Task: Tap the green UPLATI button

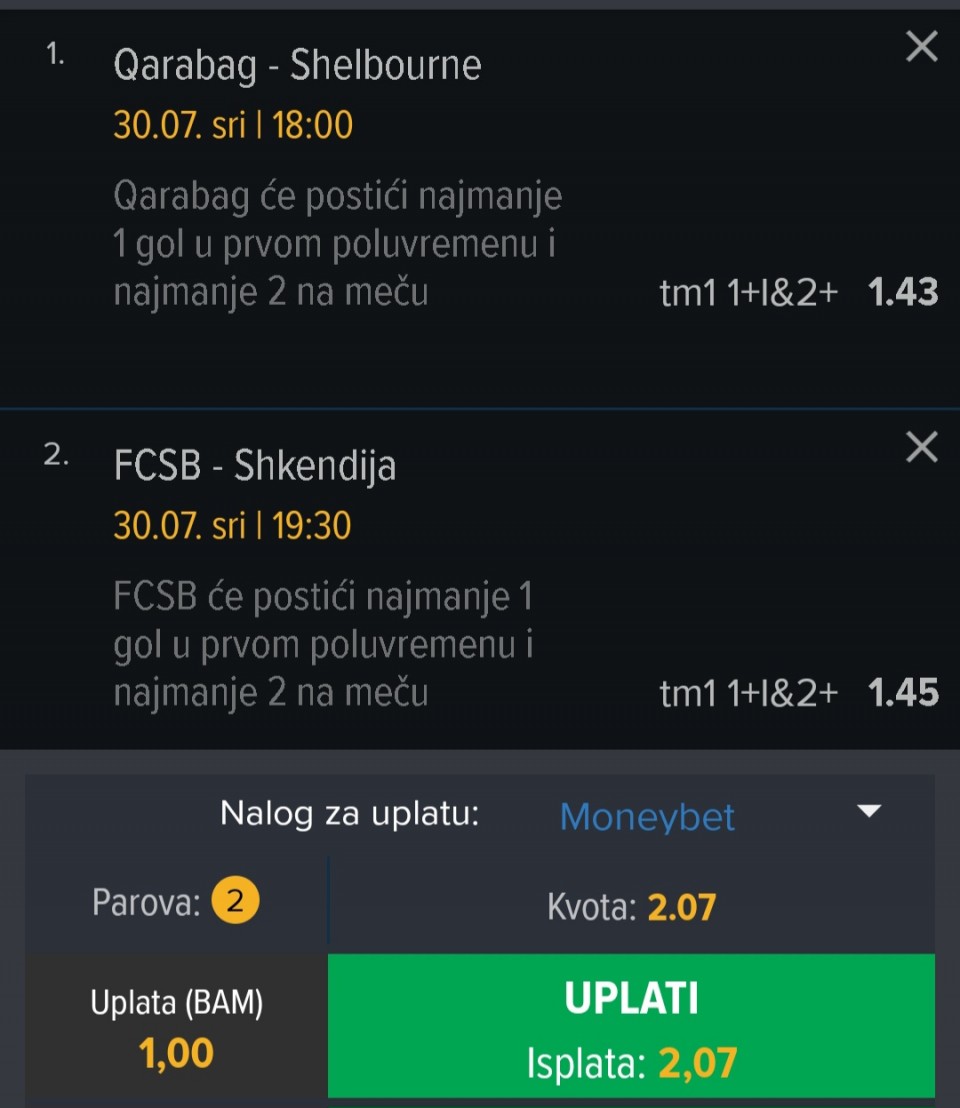Action: (x=631, y=1025)
